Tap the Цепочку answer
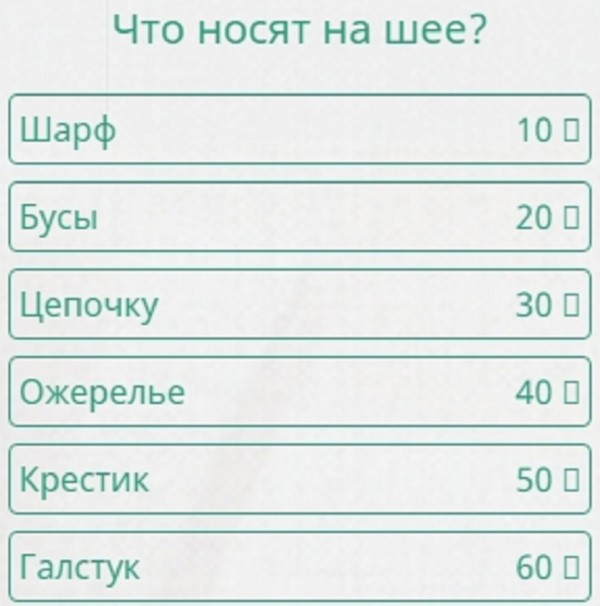The height and width of the screenshot is (606, 600). [299, 304]
